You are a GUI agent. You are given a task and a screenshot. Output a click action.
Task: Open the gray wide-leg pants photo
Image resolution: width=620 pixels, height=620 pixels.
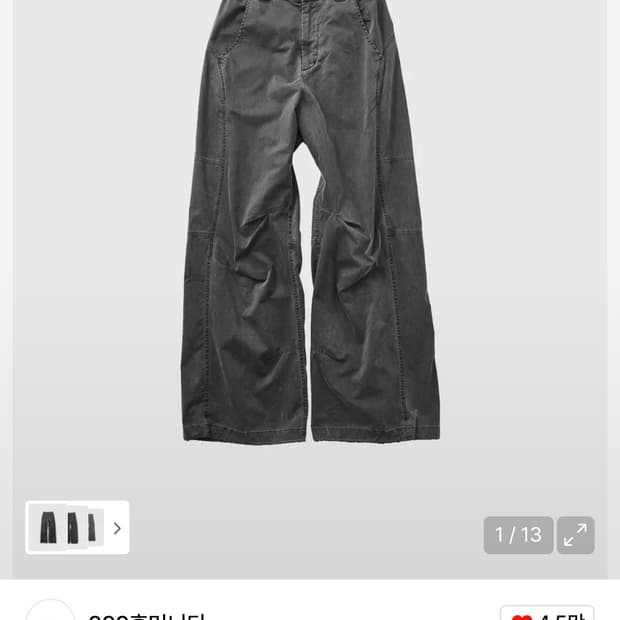[x=310, y=230]
